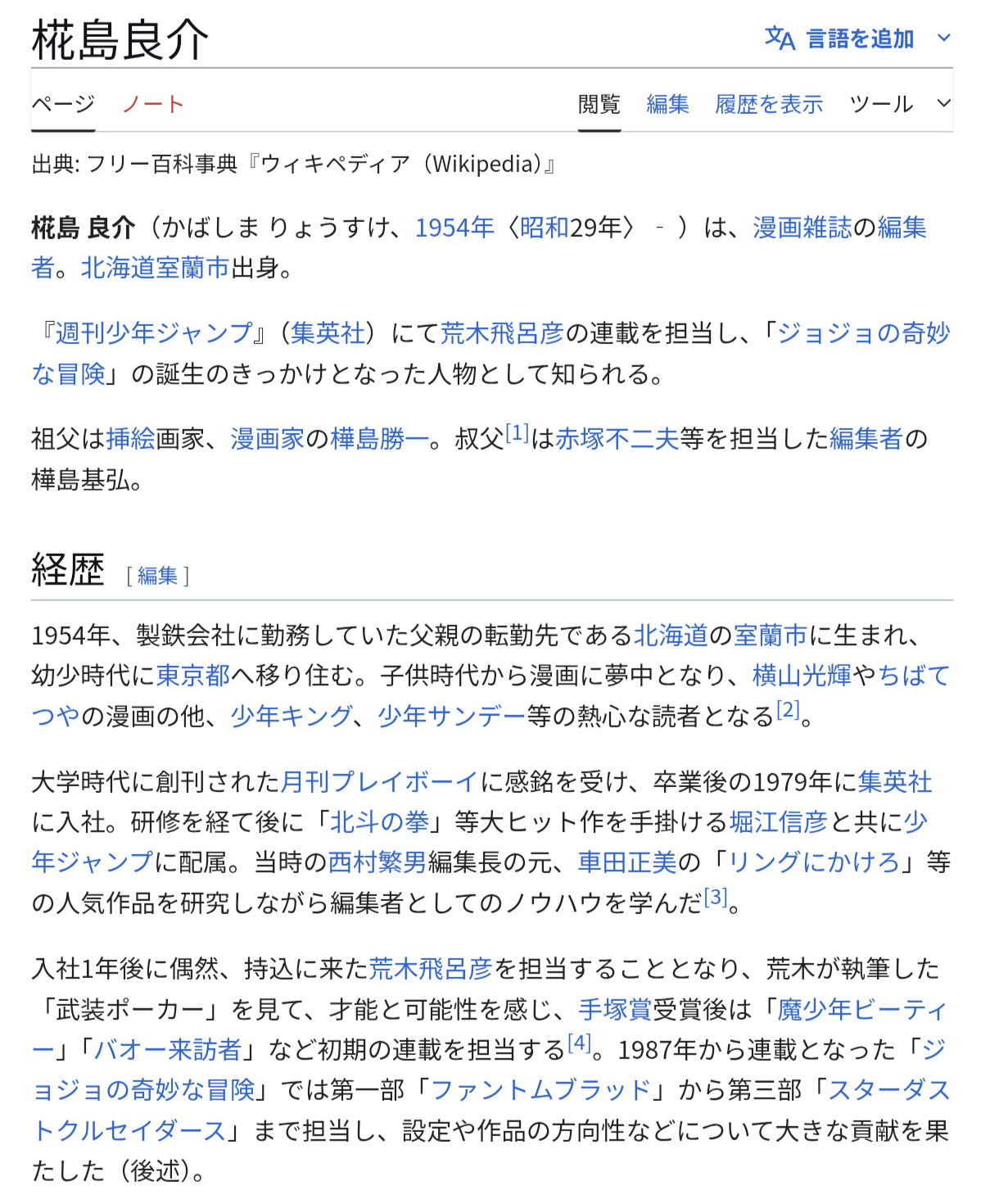Follow the 漫画雑誌 link
This screenshot has height=1204, width=999.
802,227
